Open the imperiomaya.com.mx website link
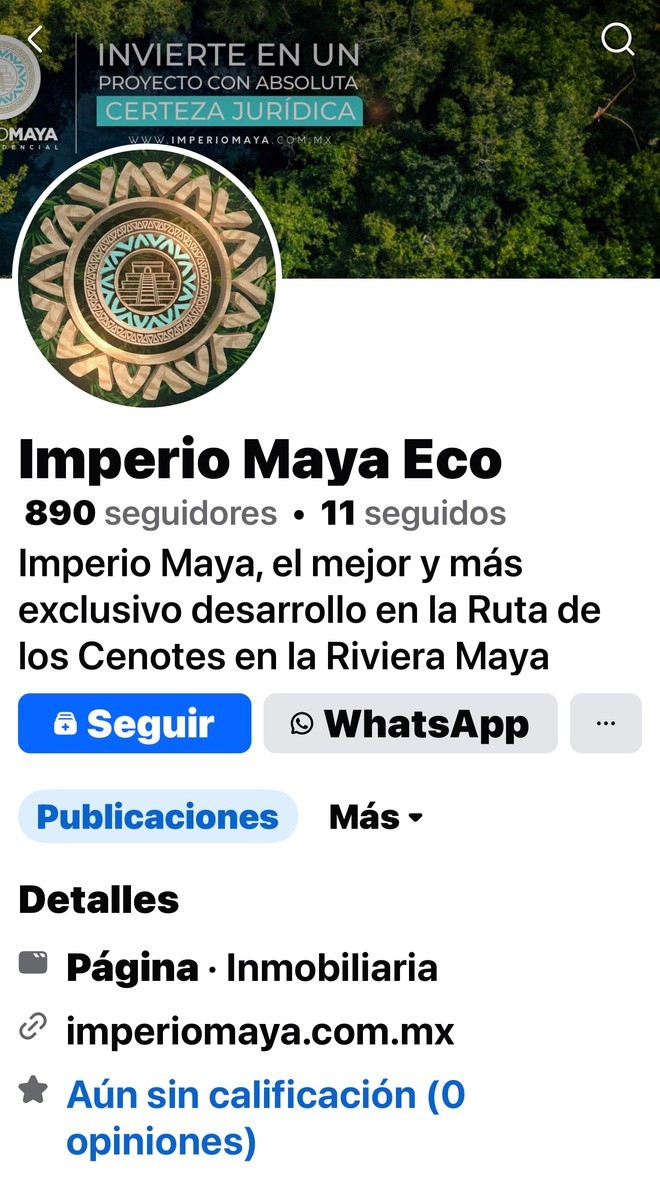Image resolution: width=660 pixels, height=1187 pixels. [260, 1030]
